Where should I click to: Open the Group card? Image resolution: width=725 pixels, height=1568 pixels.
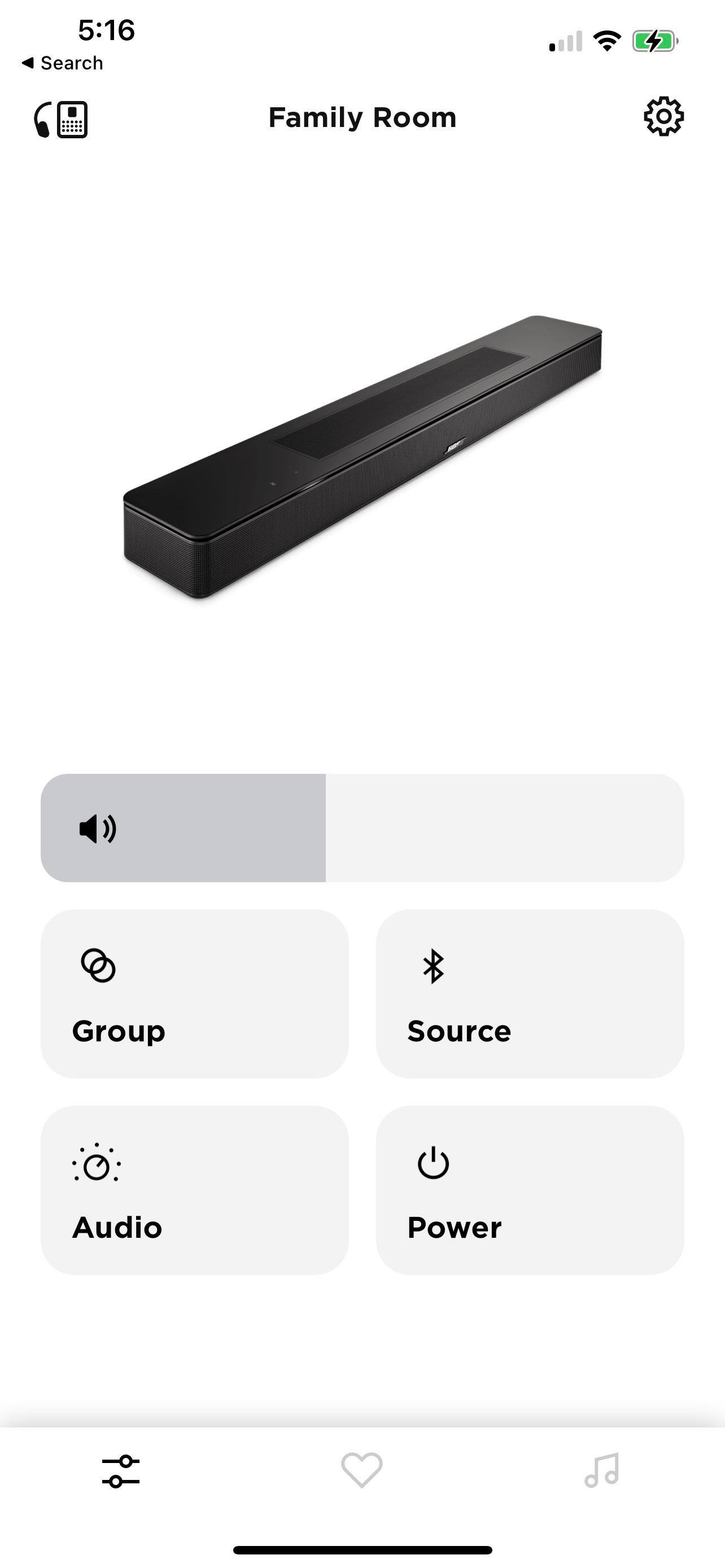pos(194,993)
